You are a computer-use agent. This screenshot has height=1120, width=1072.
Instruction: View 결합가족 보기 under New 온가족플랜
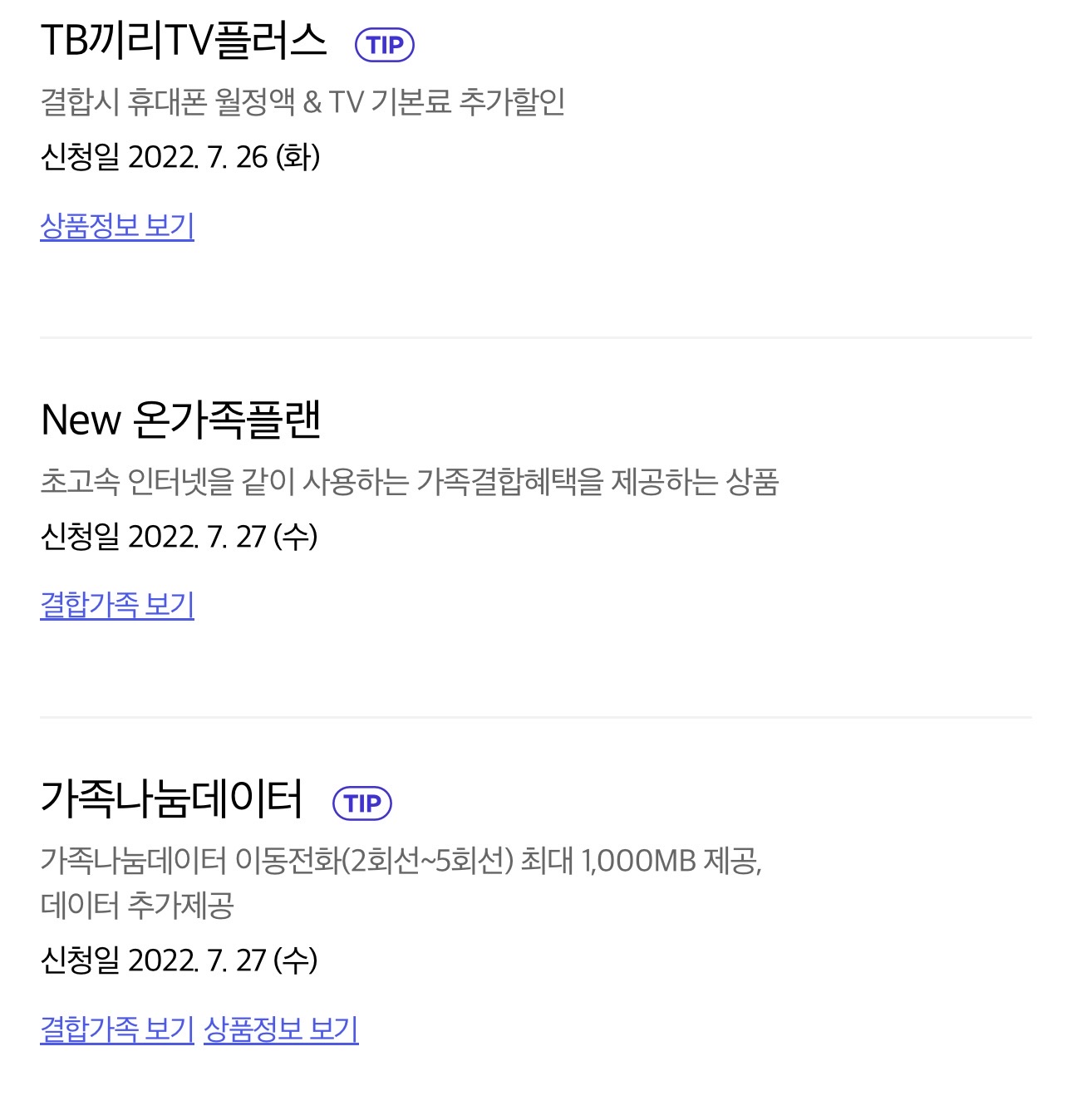117,605
